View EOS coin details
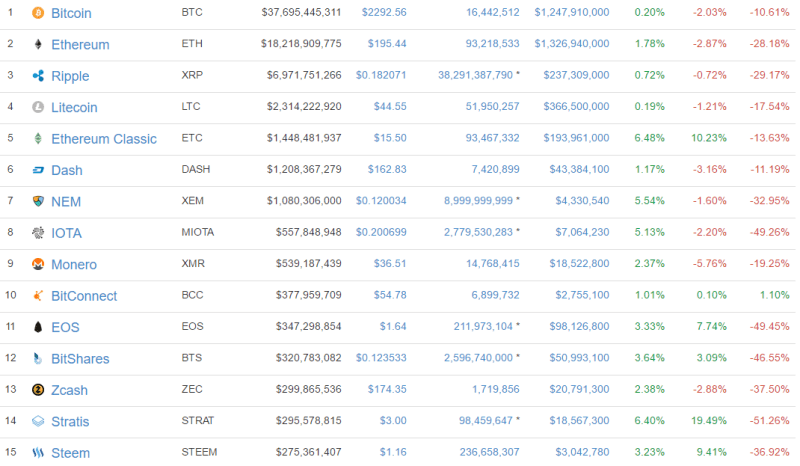 [65, 328]
